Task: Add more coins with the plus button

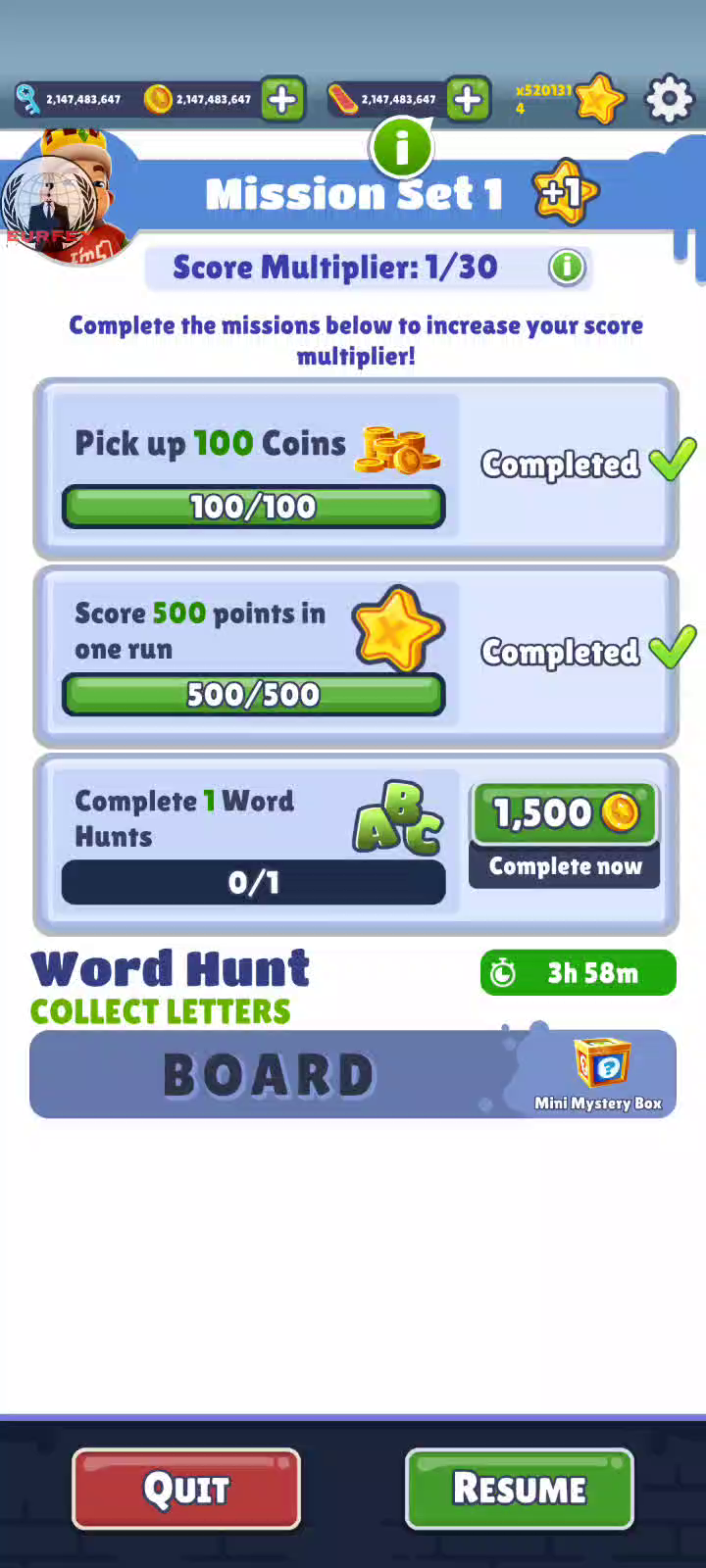Action: click(x=282, y=99)
